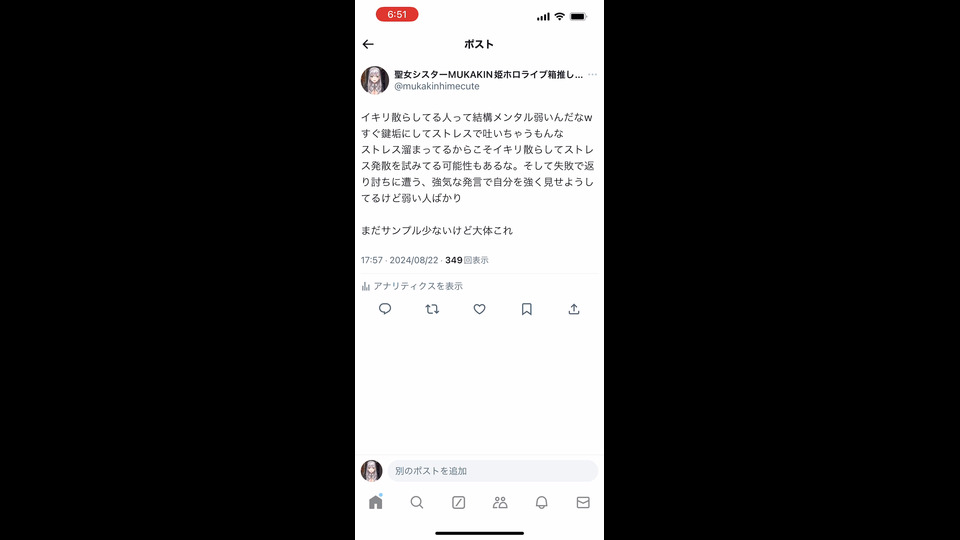Viewport: 960px width, 540px height.
Task: Open the Notifications bell tab
Action: [541, 502]
